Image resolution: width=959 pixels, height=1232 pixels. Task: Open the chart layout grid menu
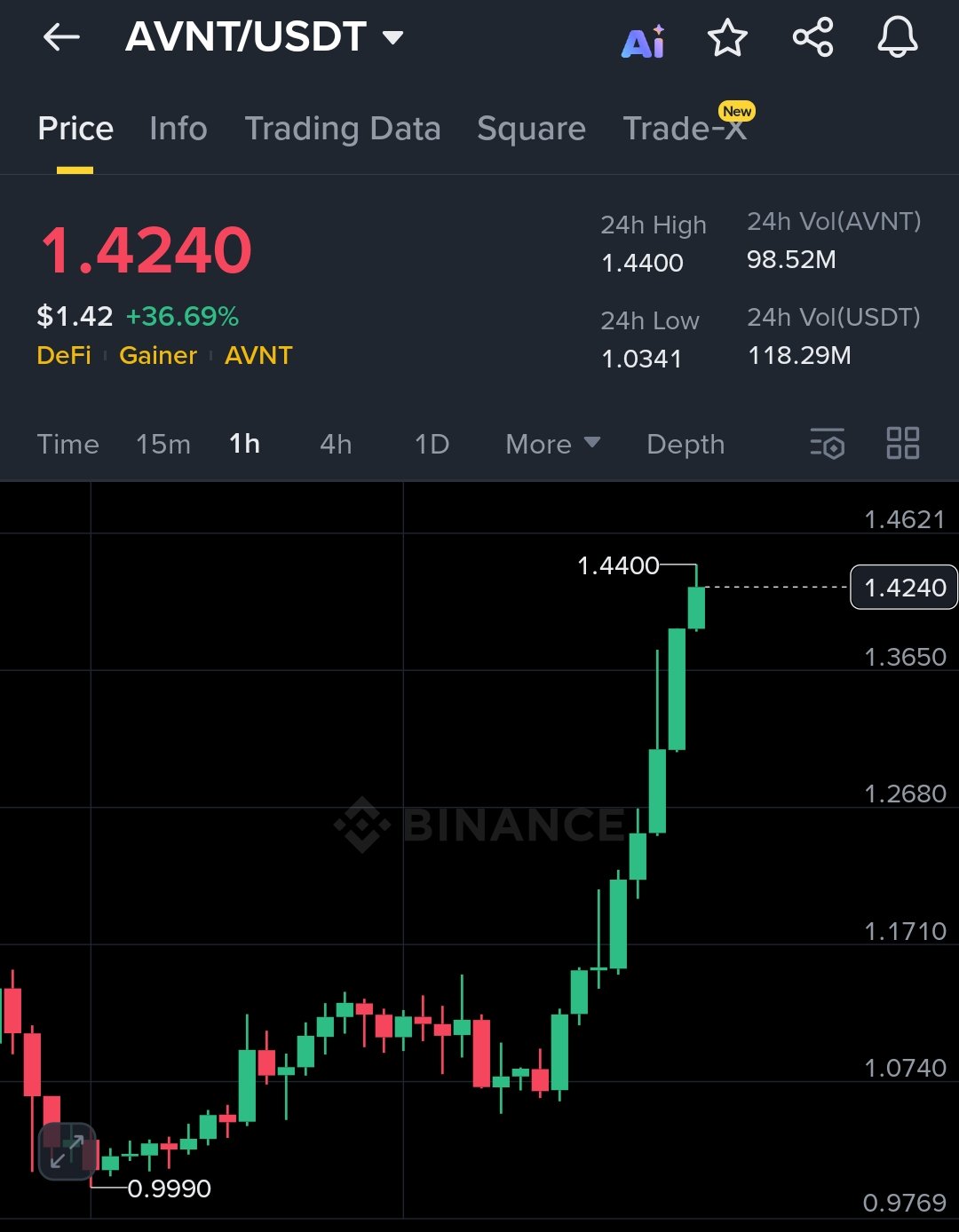point(903,443)
